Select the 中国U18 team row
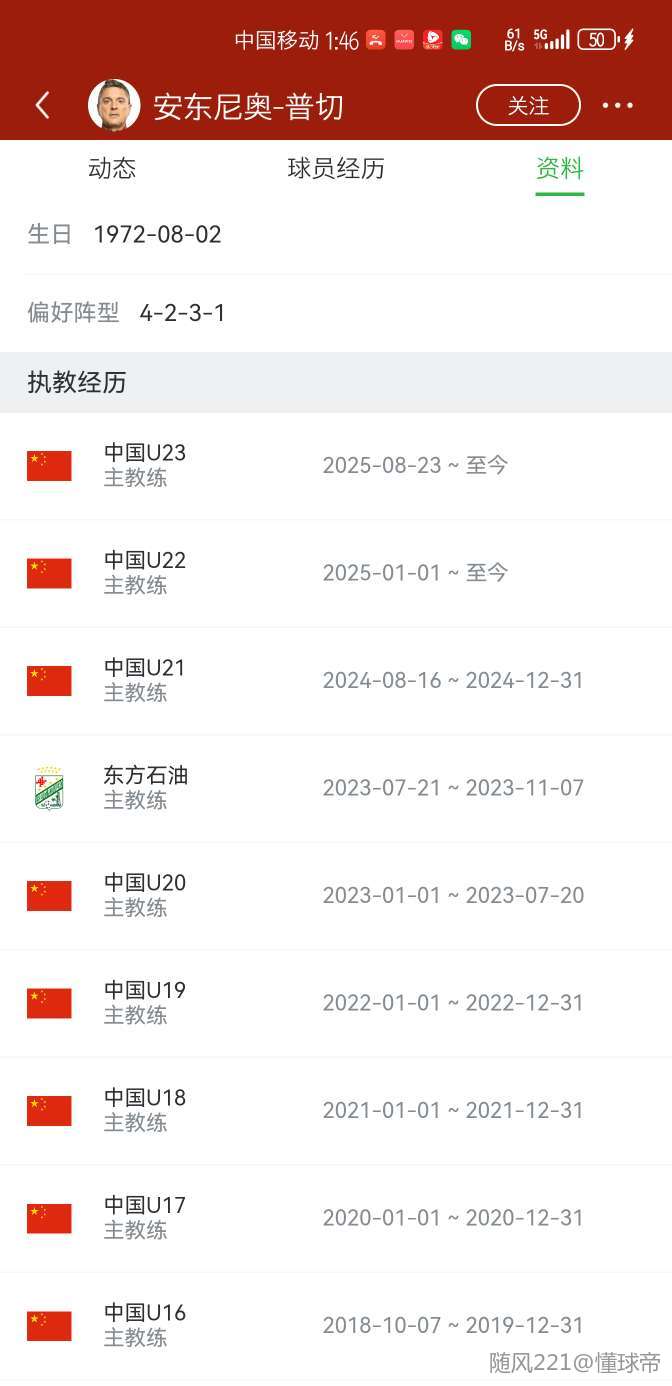 tap(145, 1110)
